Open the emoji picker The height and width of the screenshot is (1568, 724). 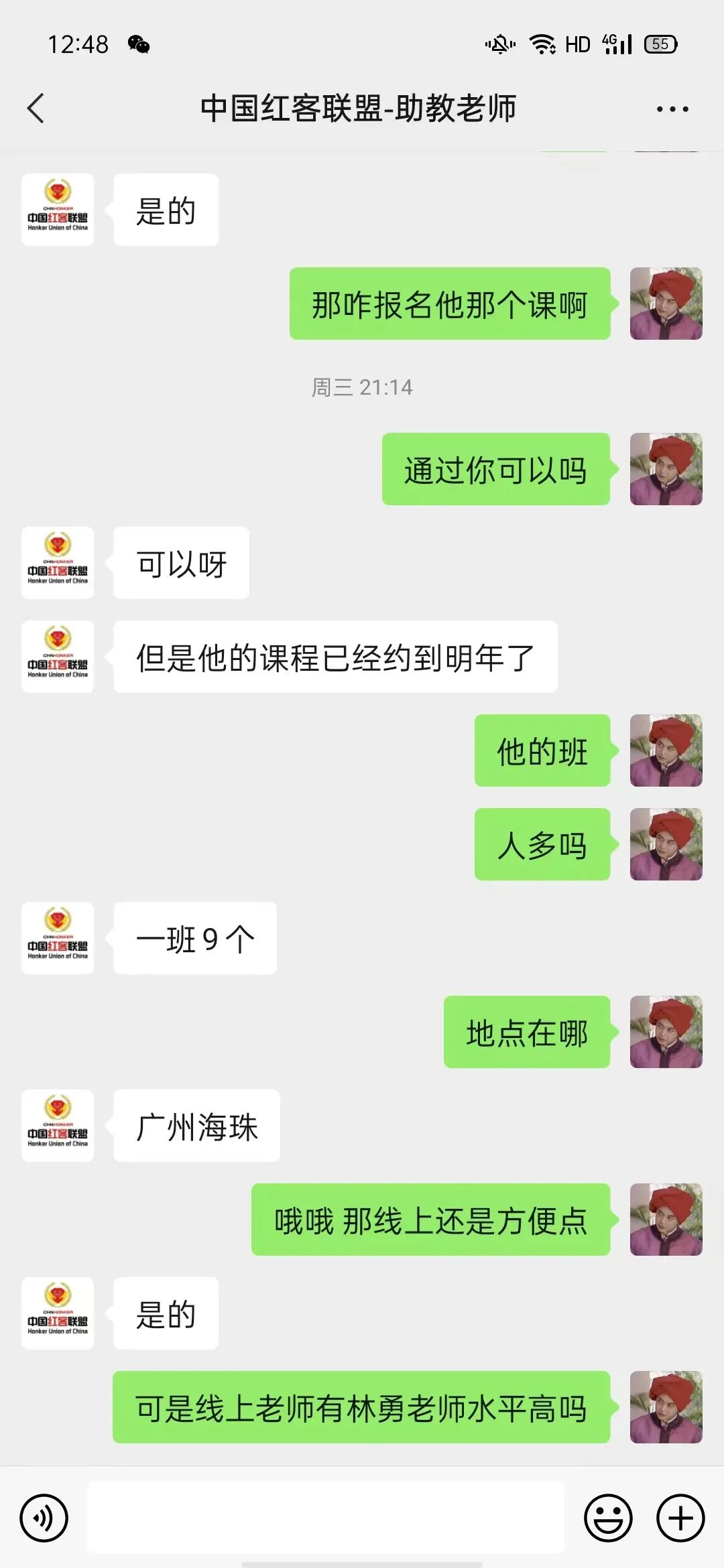(x=608, y=1518)
